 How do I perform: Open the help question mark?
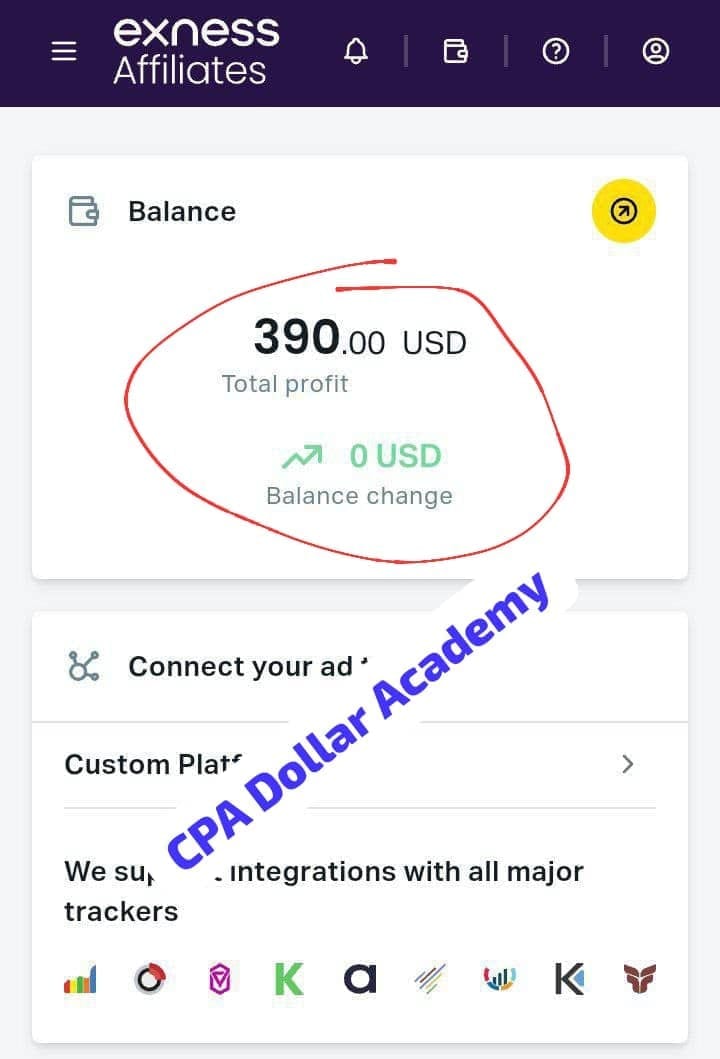(x=556, y=51)
